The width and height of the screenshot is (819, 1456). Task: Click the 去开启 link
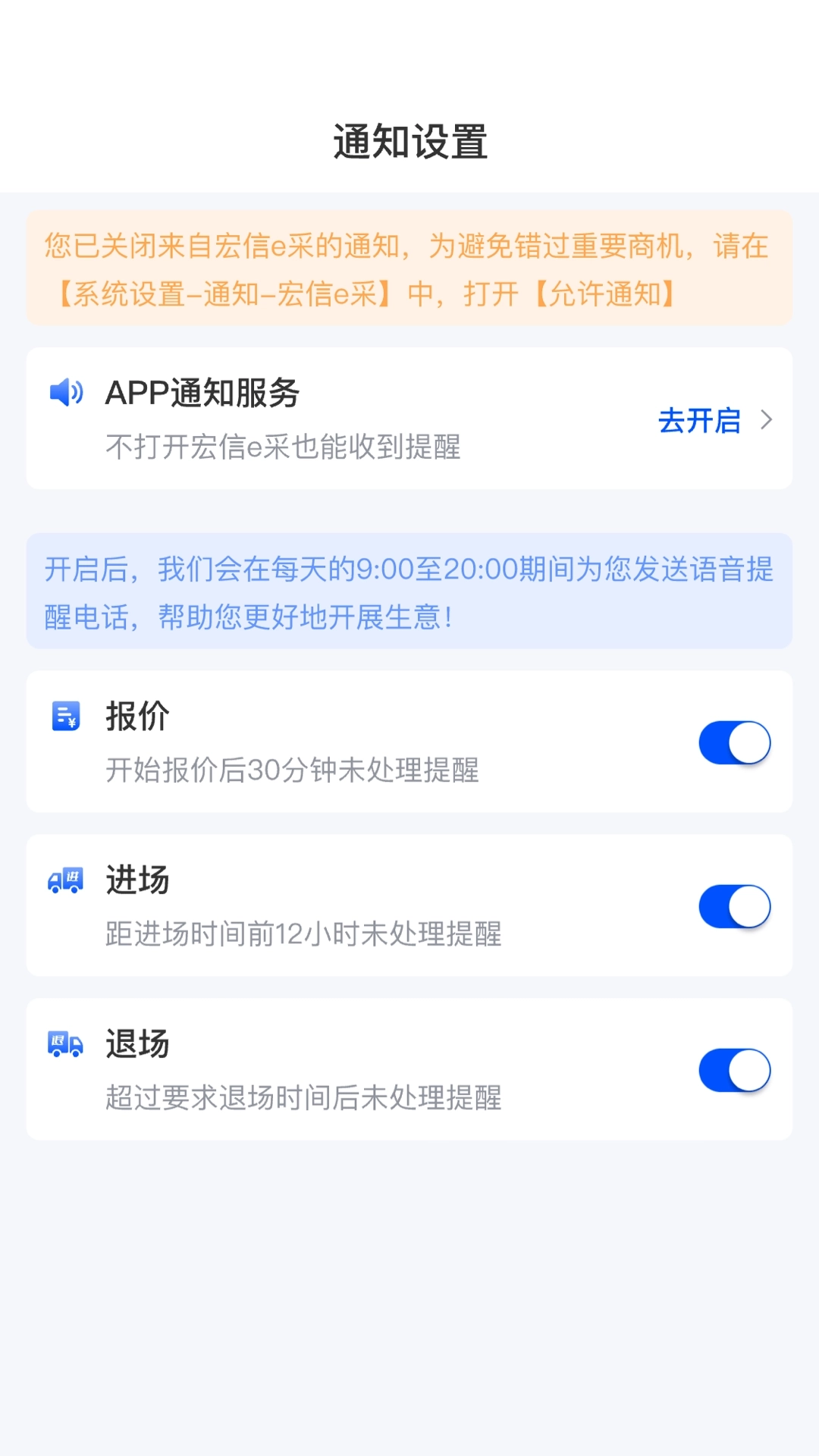pos(699,419)
